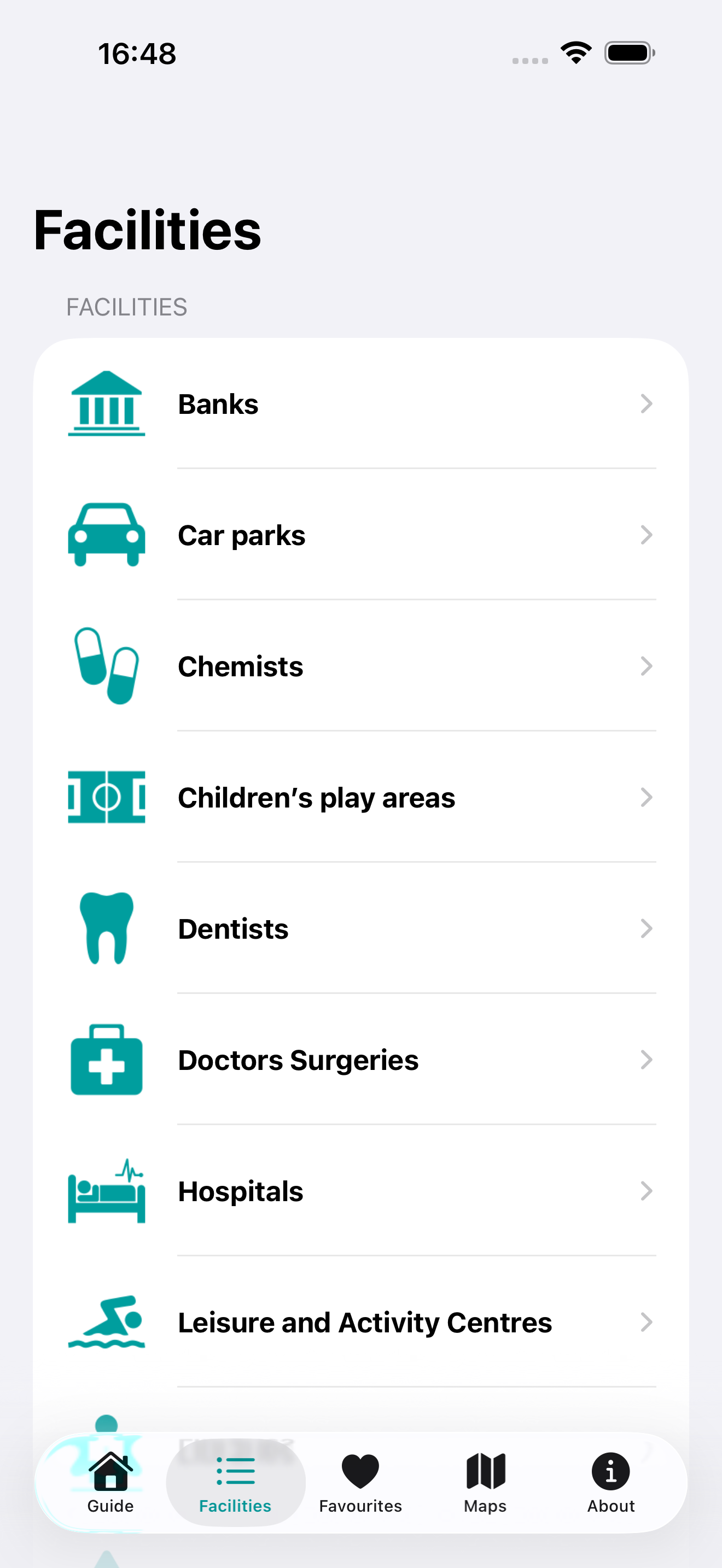Open the Banks category
722x1568 pixels.
tap(361, 404)
